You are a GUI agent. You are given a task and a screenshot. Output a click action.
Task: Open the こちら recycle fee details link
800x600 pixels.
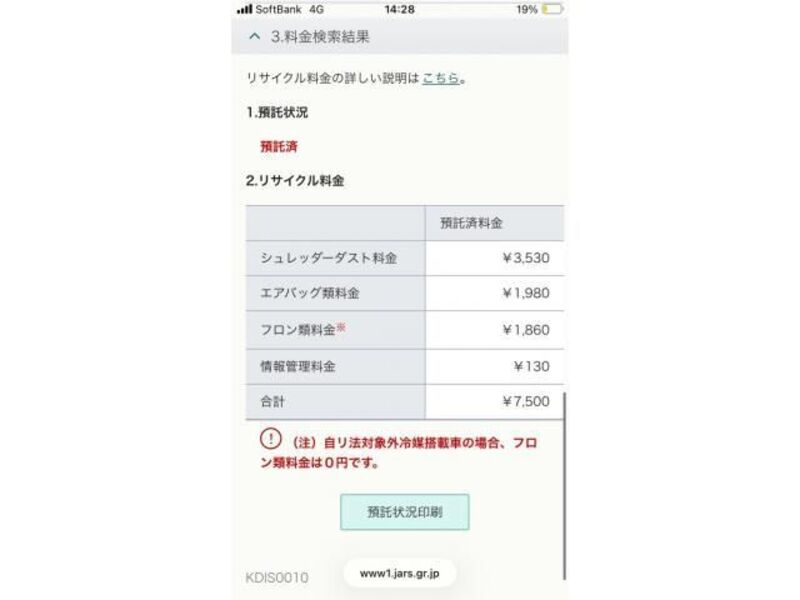tap(441, 77)
